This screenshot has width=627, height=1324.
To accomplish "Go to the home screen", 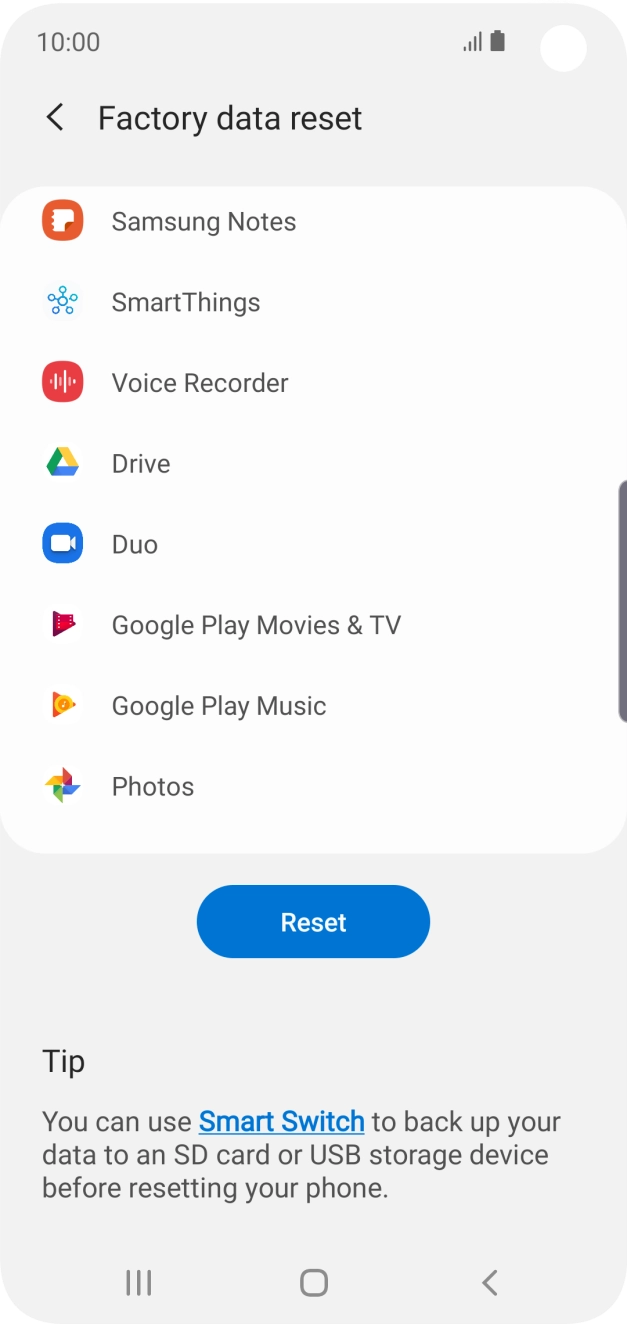I will pos(313,1283).
